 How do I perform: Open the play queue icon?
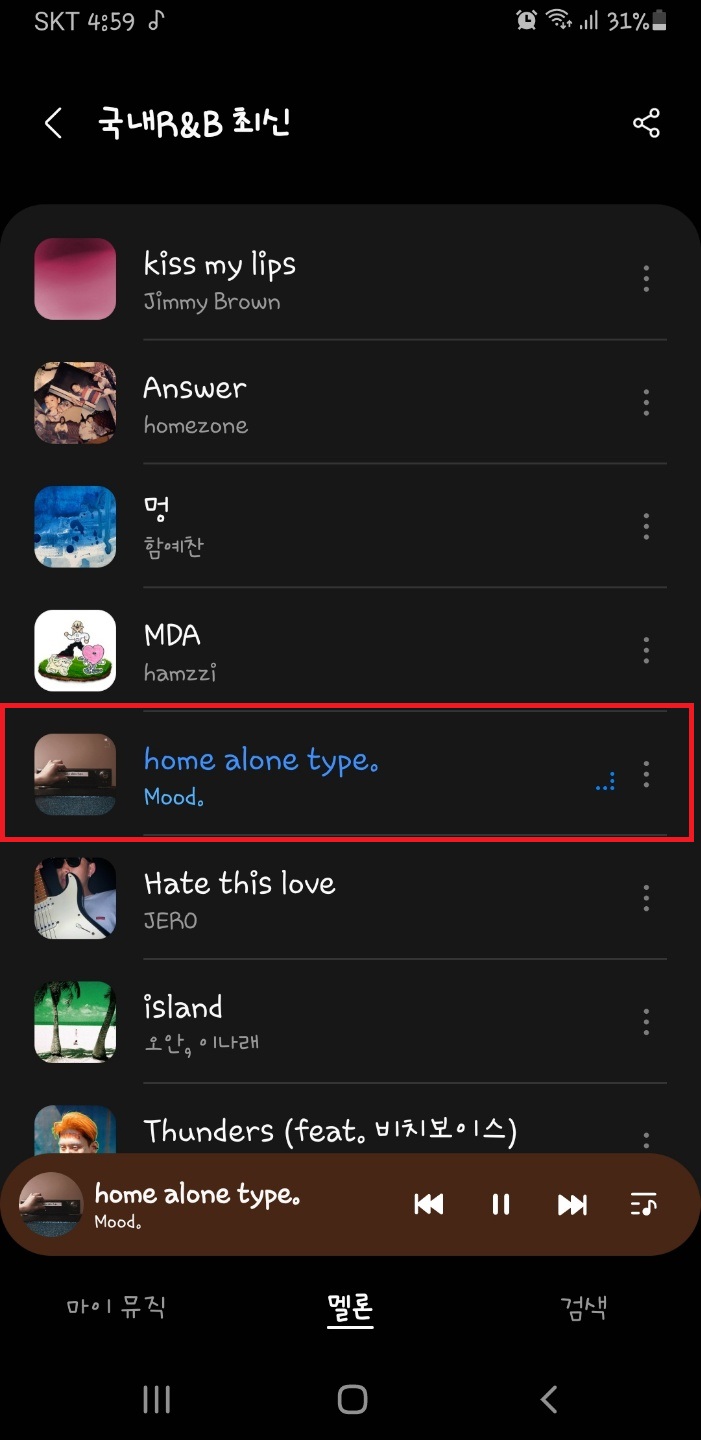tap(644, 1204)
